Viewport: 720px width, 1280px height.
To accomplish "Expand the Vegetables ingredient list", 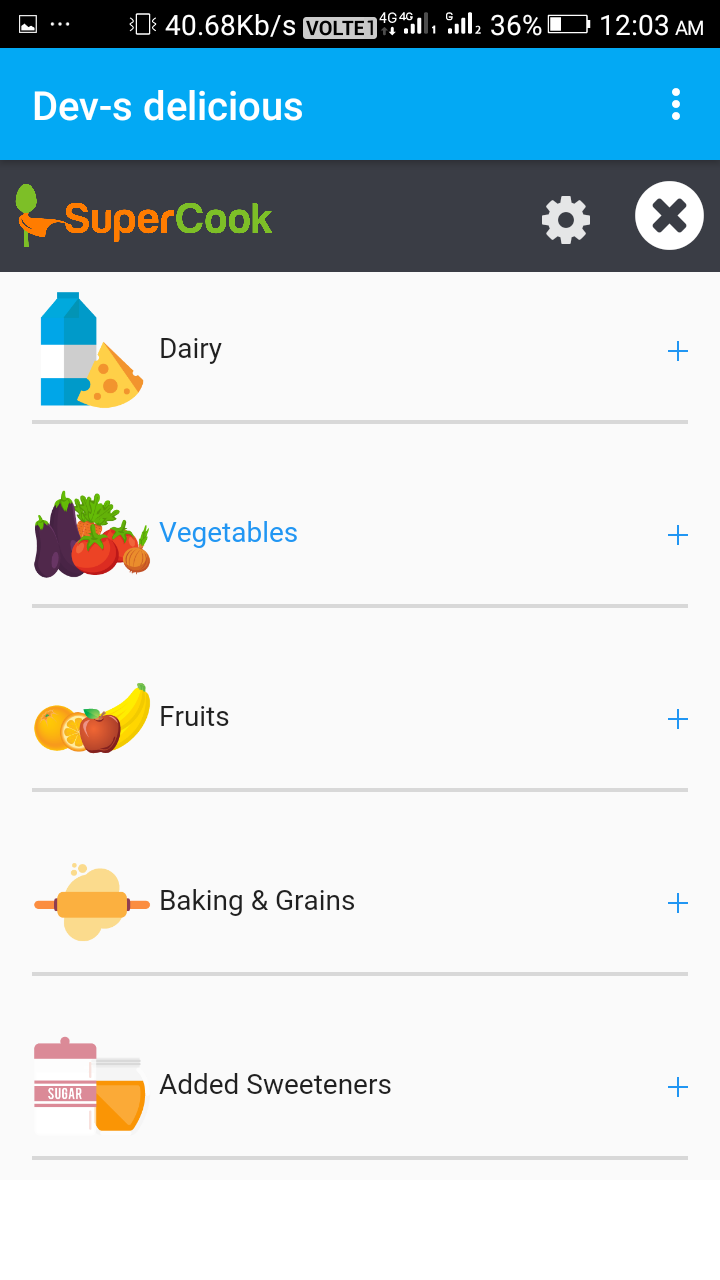I will pos(678,534).
